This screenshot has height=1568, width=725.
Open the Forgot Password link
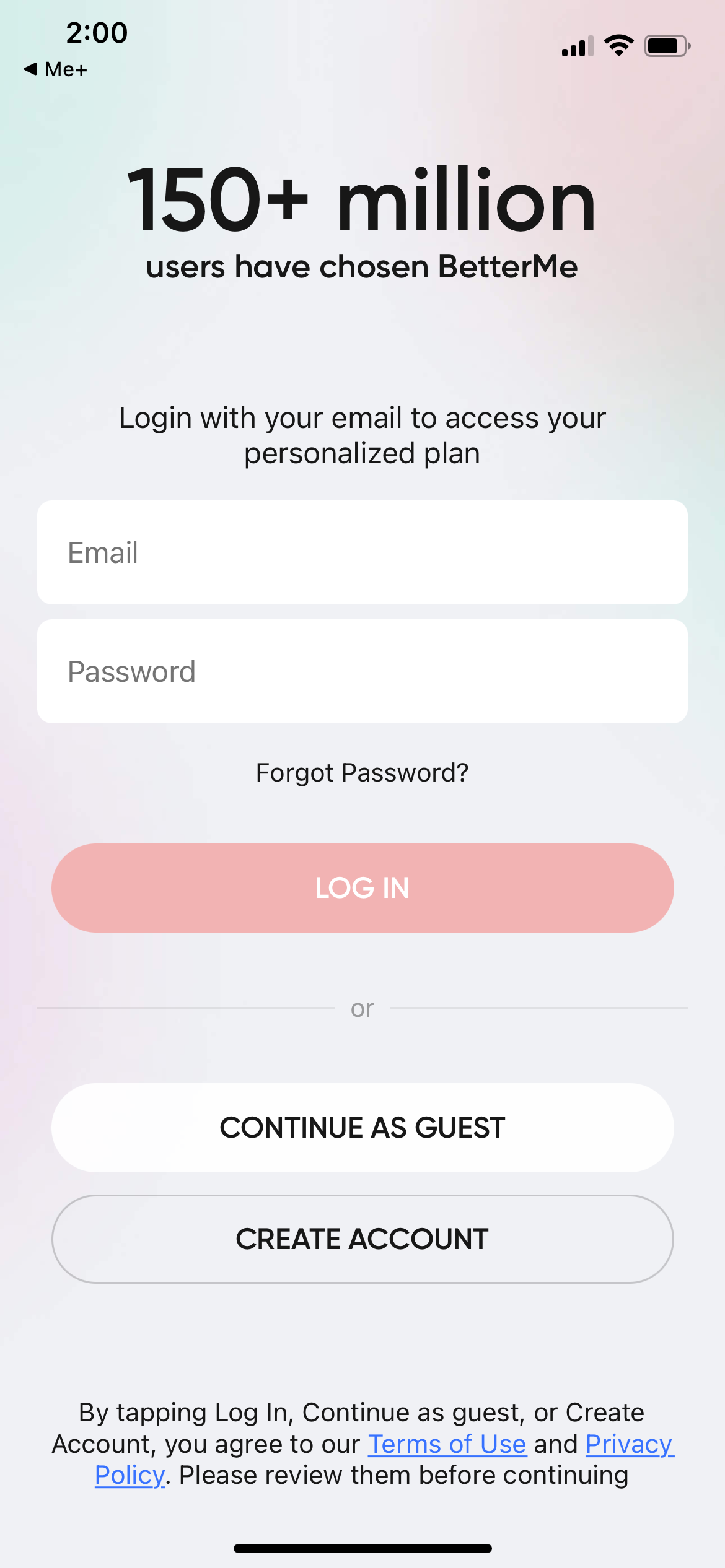click(362, 772)
